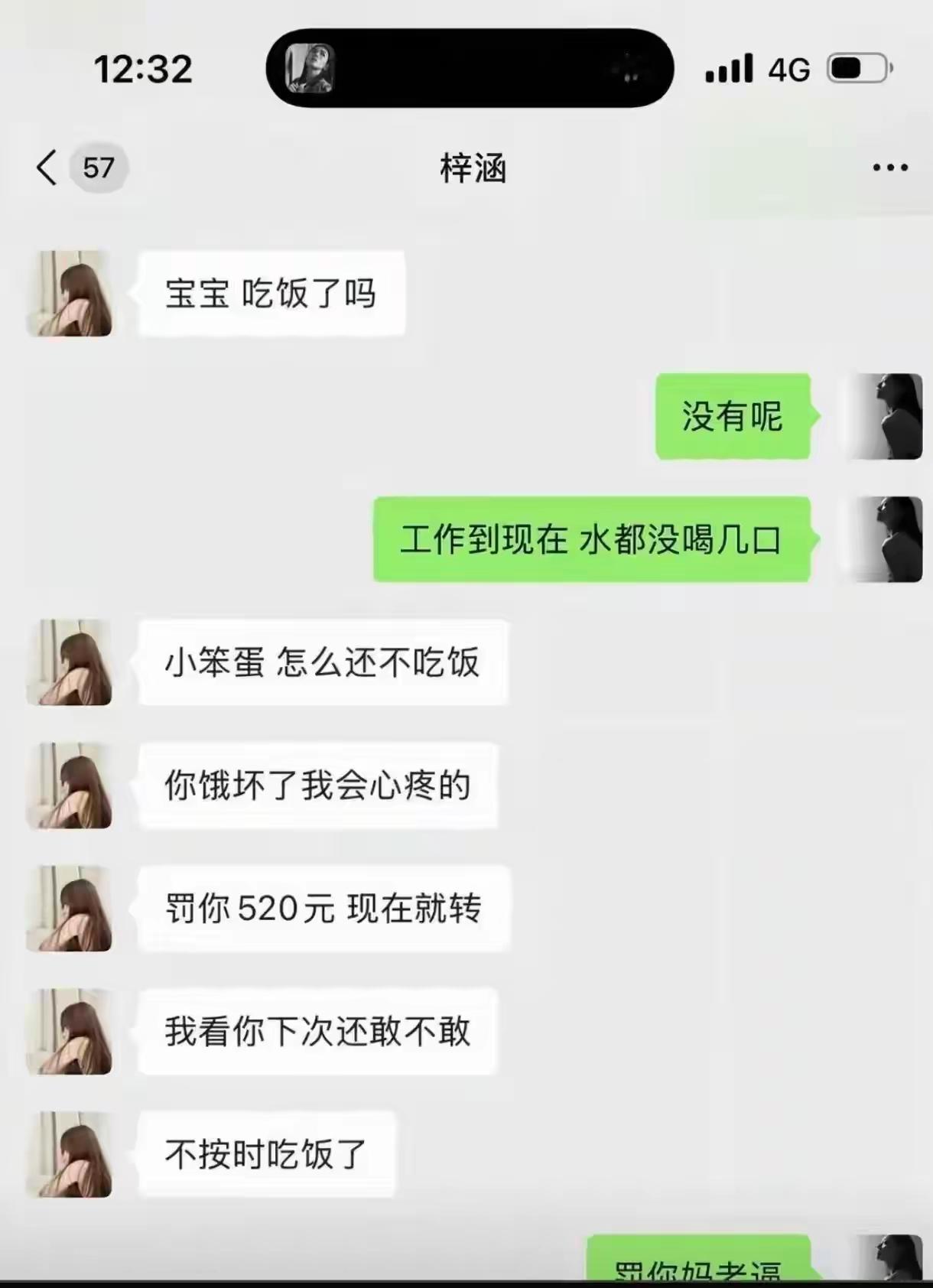
Task: Tap the battery indicator in status bar
Action: 854,67
